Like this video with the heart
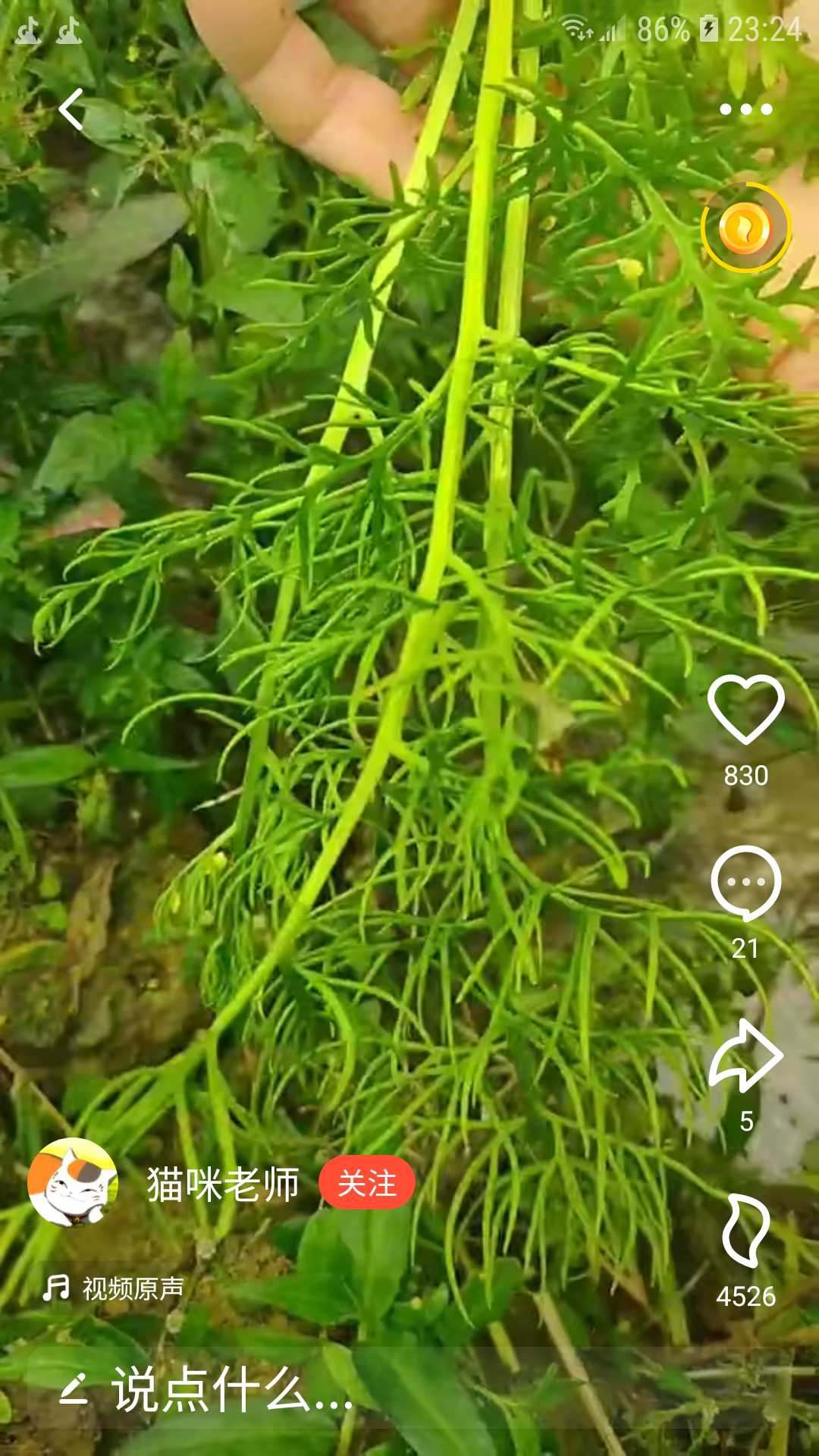 click(x=745, y=708)
